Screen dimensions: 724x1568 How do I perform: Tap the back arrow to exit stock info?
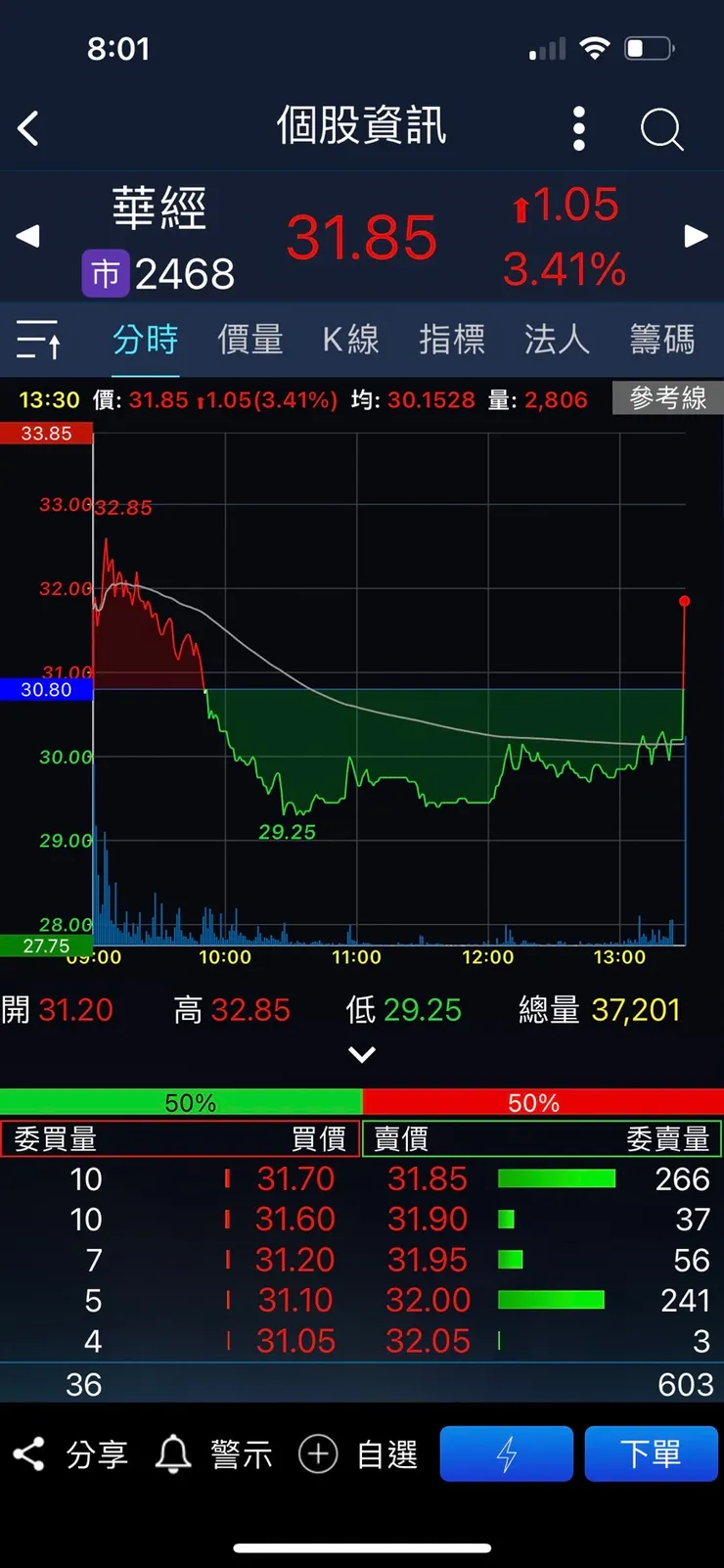coord(28,128)
